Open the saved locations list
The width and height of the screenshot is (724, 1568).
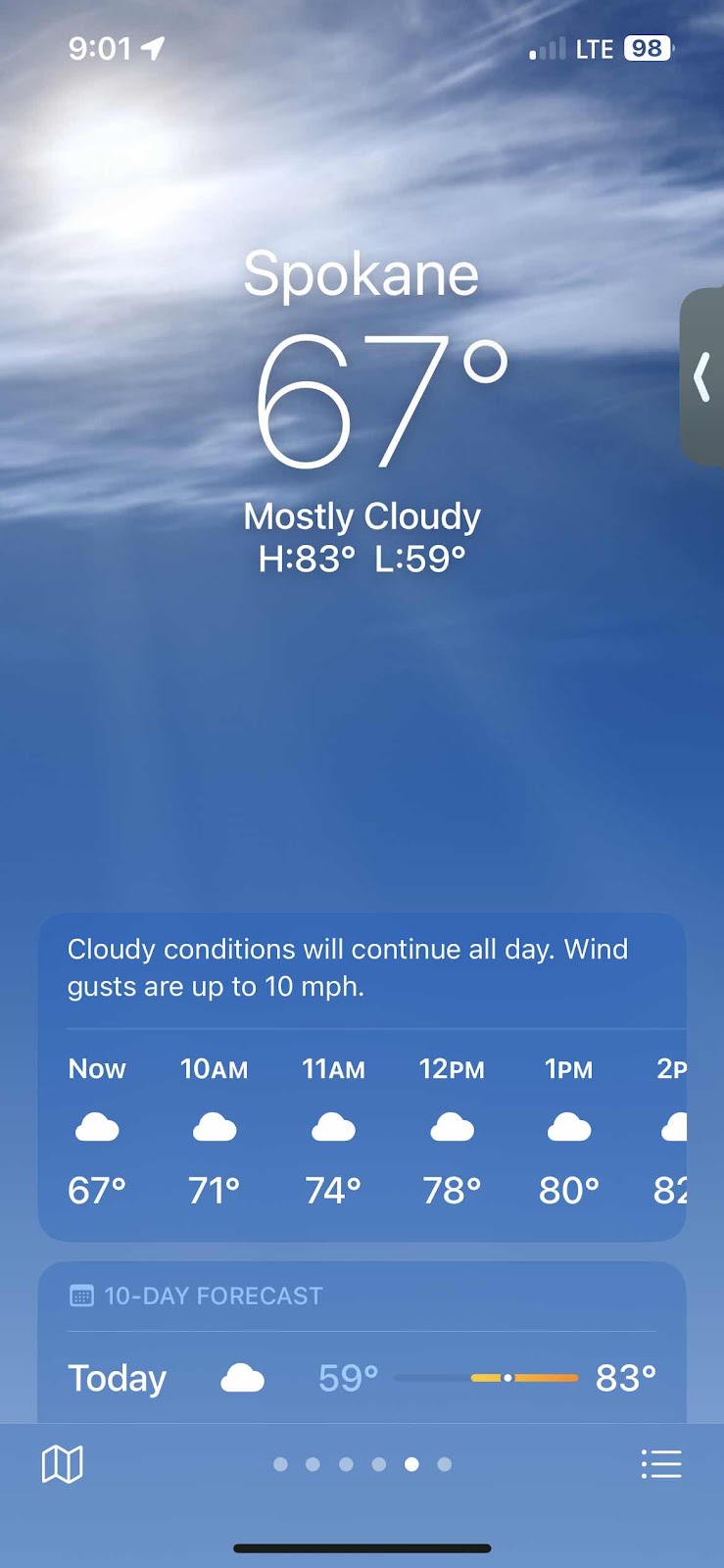[660, 1464]
